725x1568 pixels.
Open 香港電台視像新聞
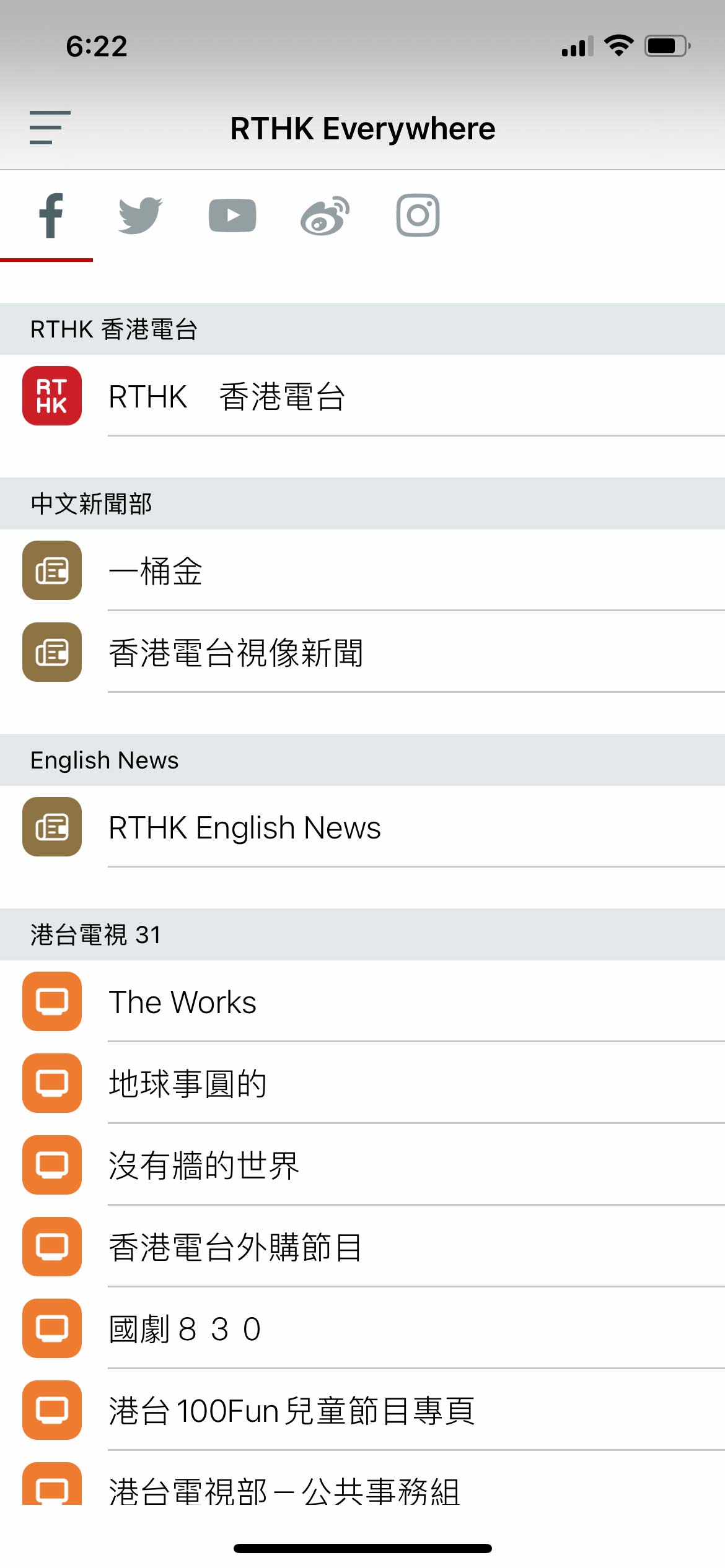click(362, 652)
